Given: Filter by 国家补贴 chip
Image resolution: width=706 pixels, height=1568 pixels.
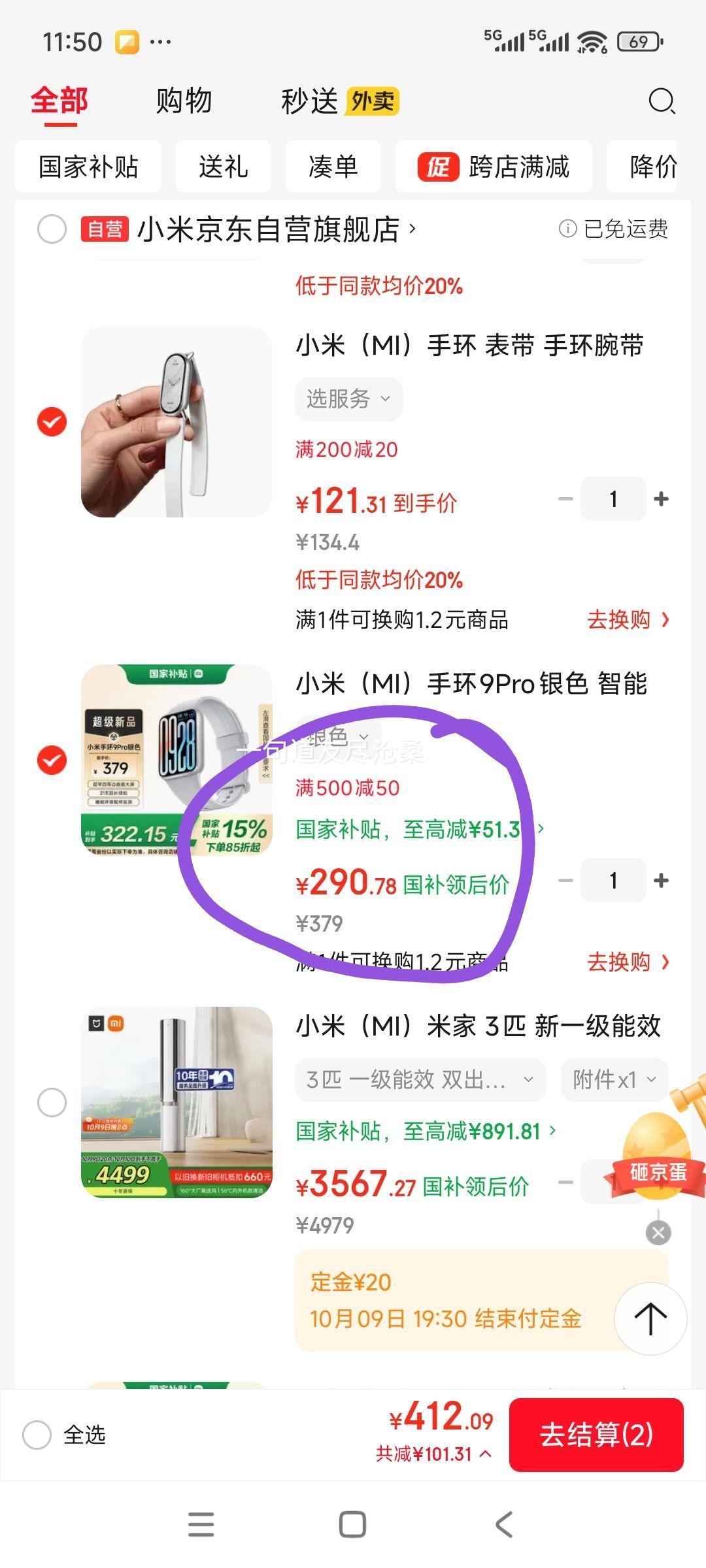Looking at the screenshot, I should coord(88,167).
